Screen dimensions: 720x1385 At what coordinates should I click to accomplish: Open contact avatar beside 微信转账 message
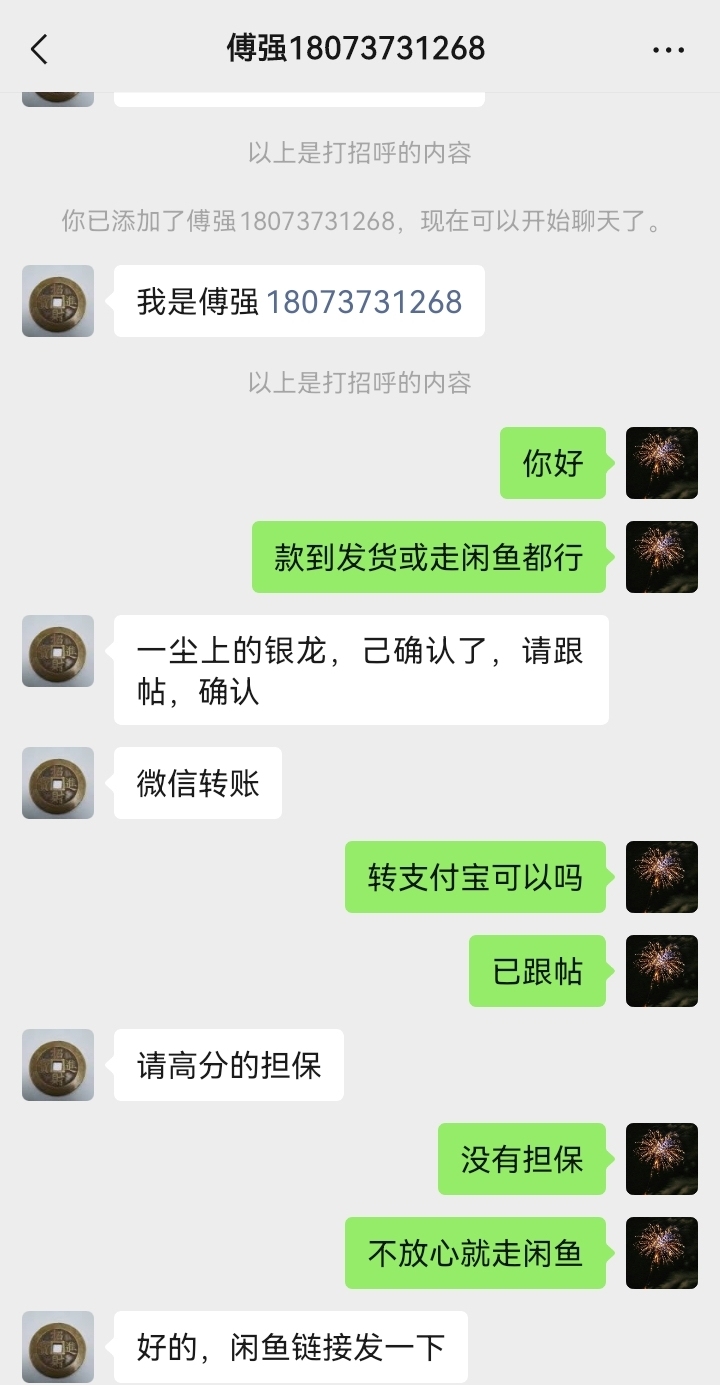click(x=58, y=783)
